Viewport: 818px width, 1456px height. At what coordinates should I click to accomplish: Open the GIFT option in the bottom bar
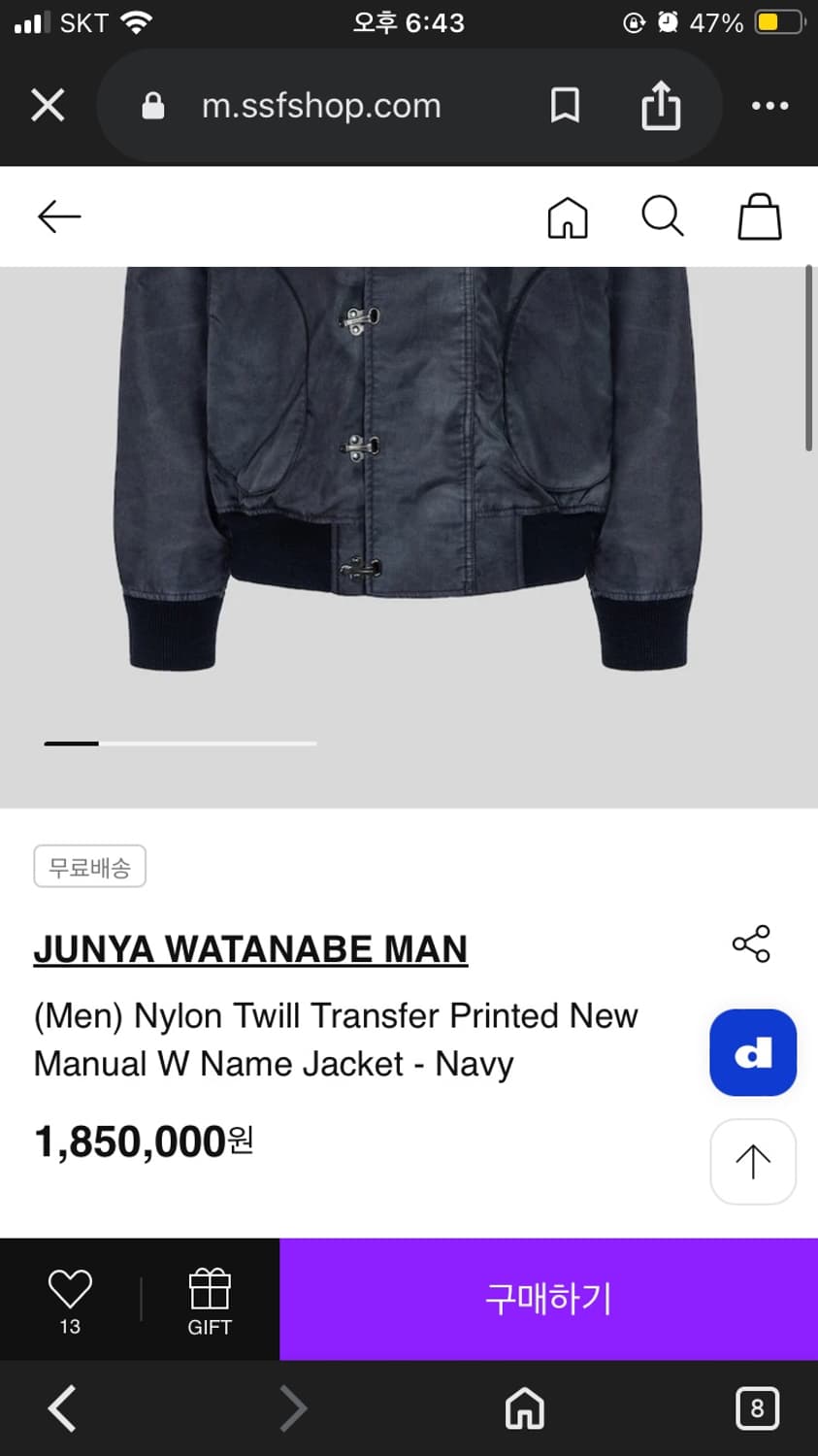[210, 1299]
